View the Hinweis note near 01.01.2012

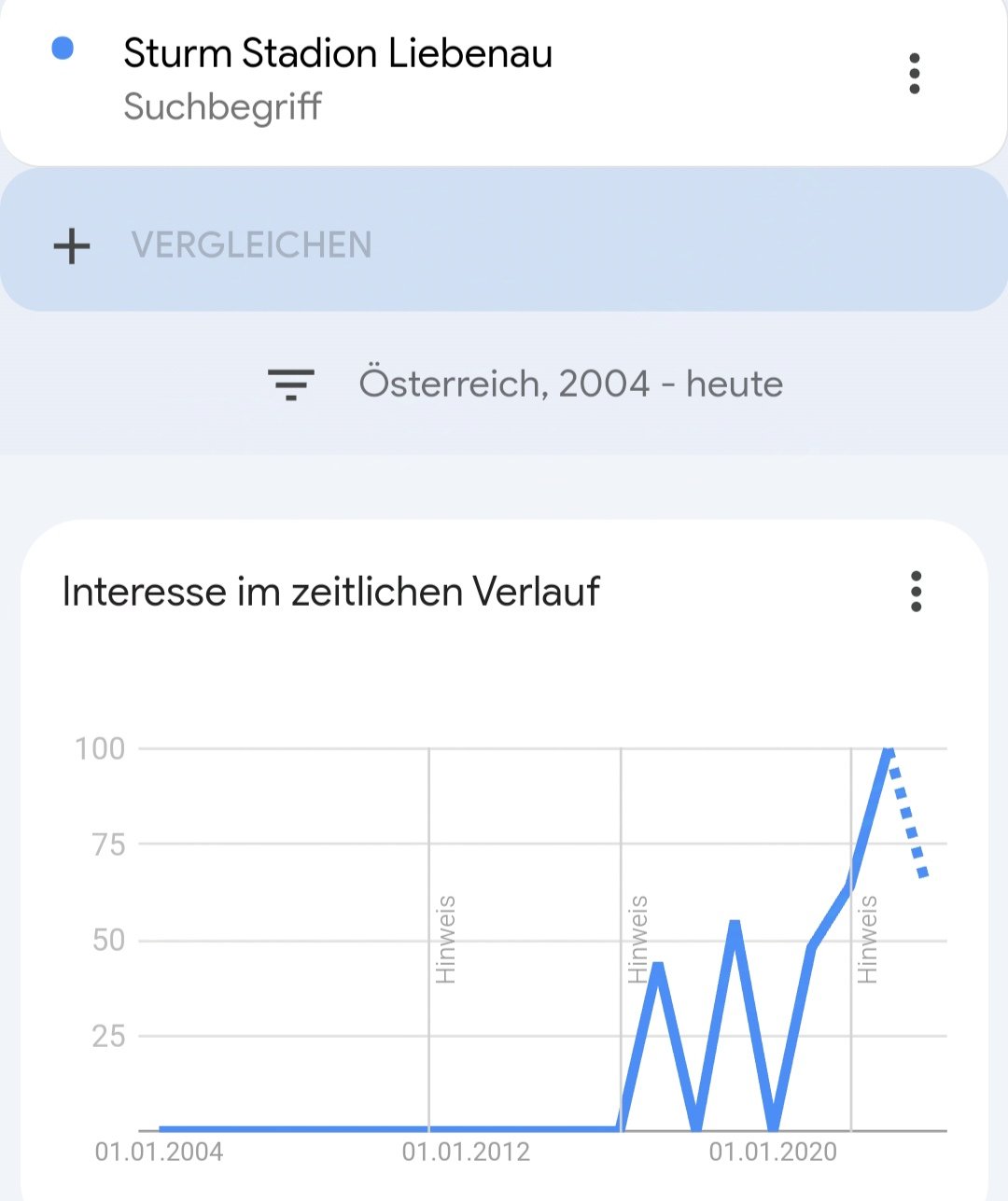coord(446,939)
